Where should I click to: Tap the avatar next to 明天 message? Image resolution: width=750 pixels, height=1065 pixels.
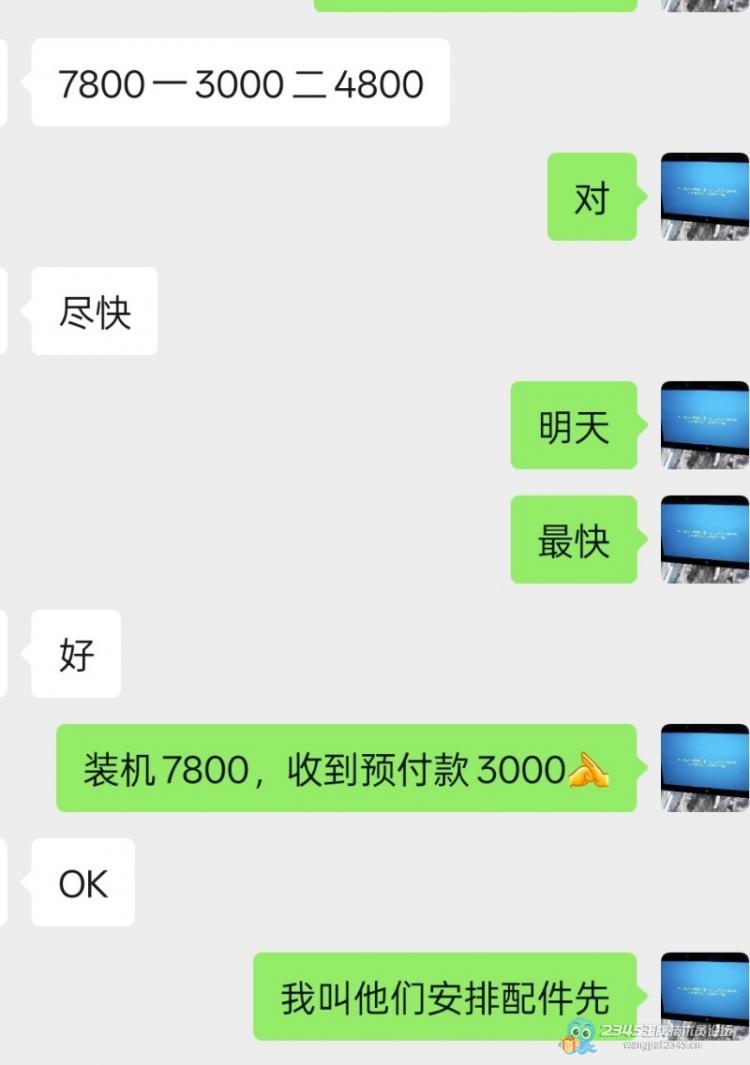pyautogui.click(x=704, y=425)
